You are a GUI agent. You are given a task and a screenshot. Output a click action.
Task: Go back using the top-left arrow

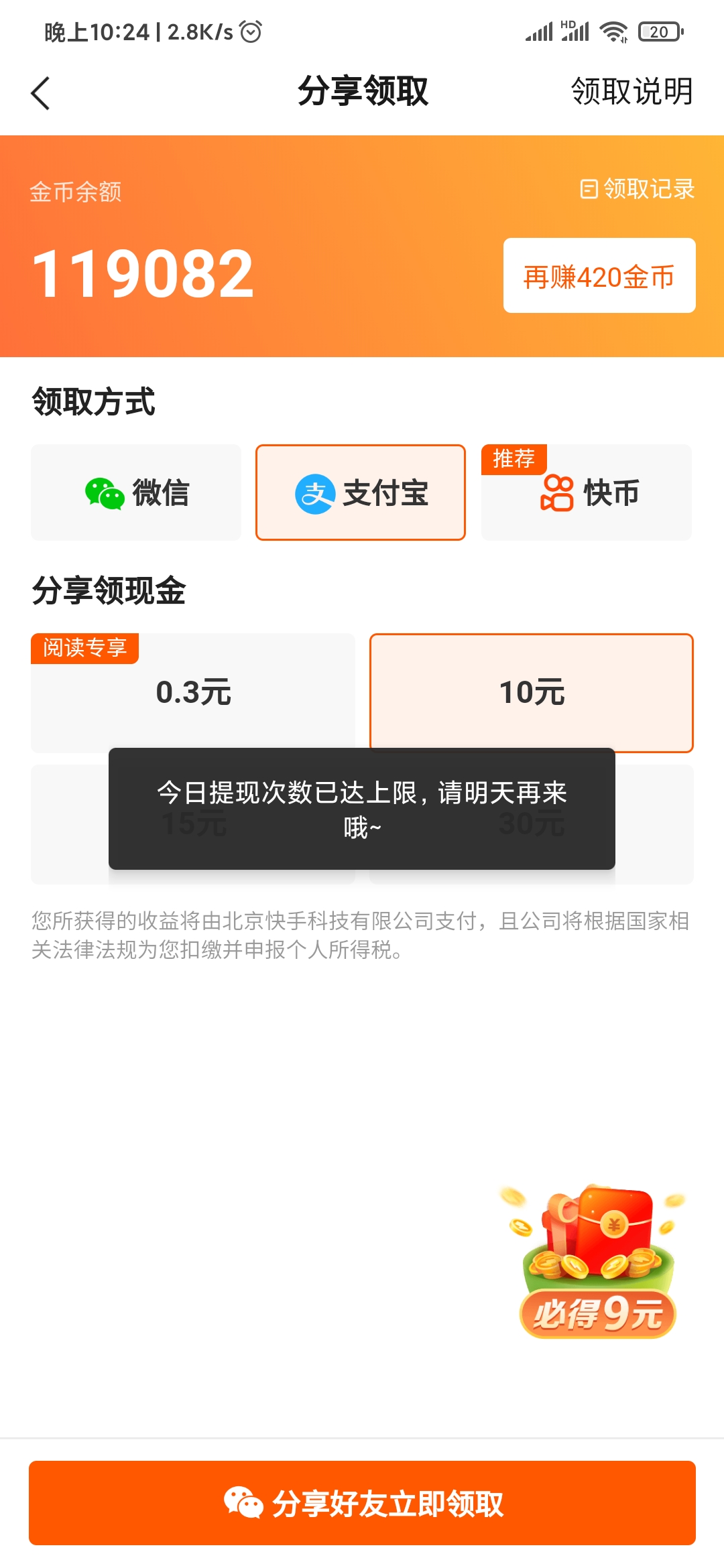click(x=41, y=92)
